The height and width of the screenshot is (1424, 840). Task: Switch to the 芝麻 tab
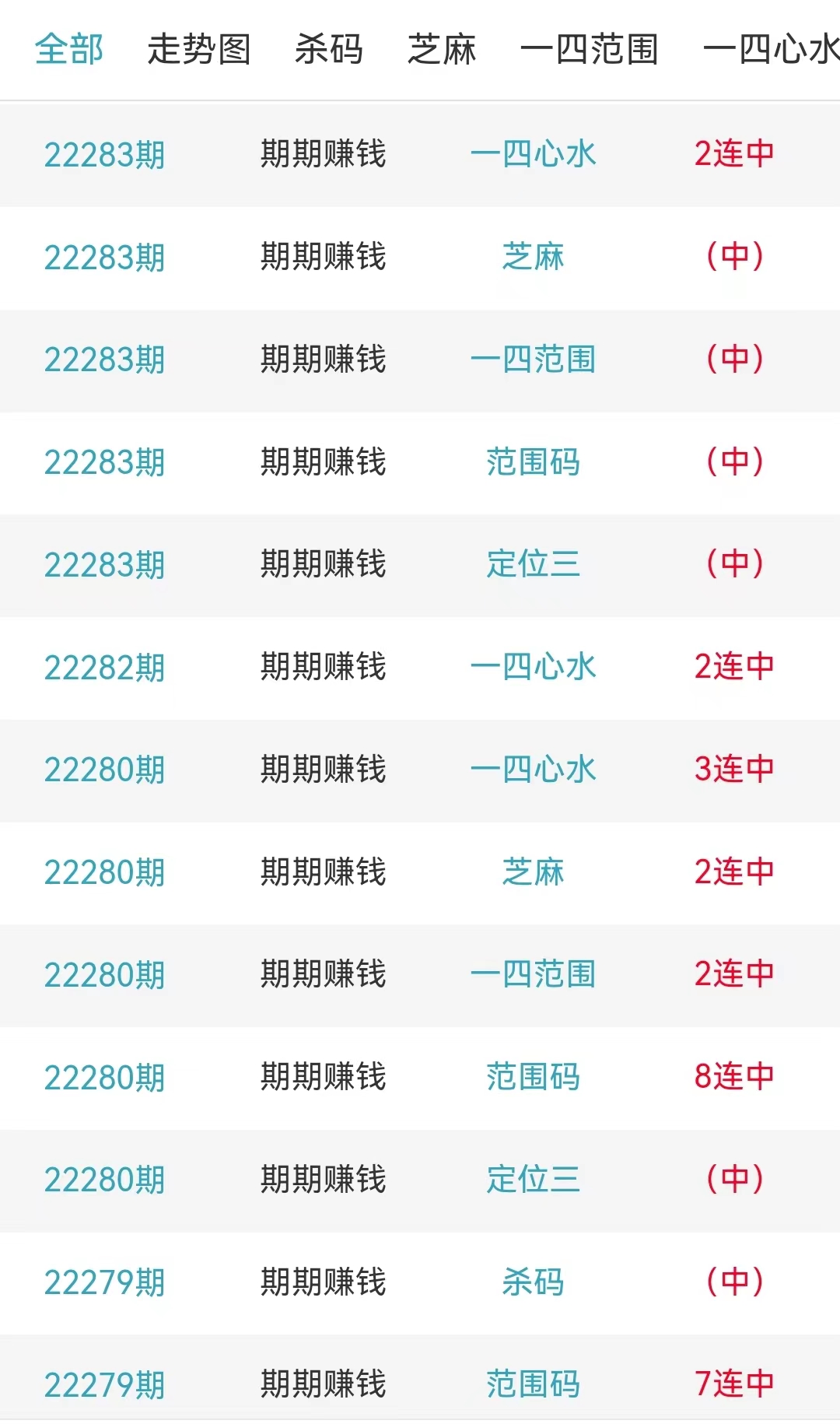[x=442, y=49]
